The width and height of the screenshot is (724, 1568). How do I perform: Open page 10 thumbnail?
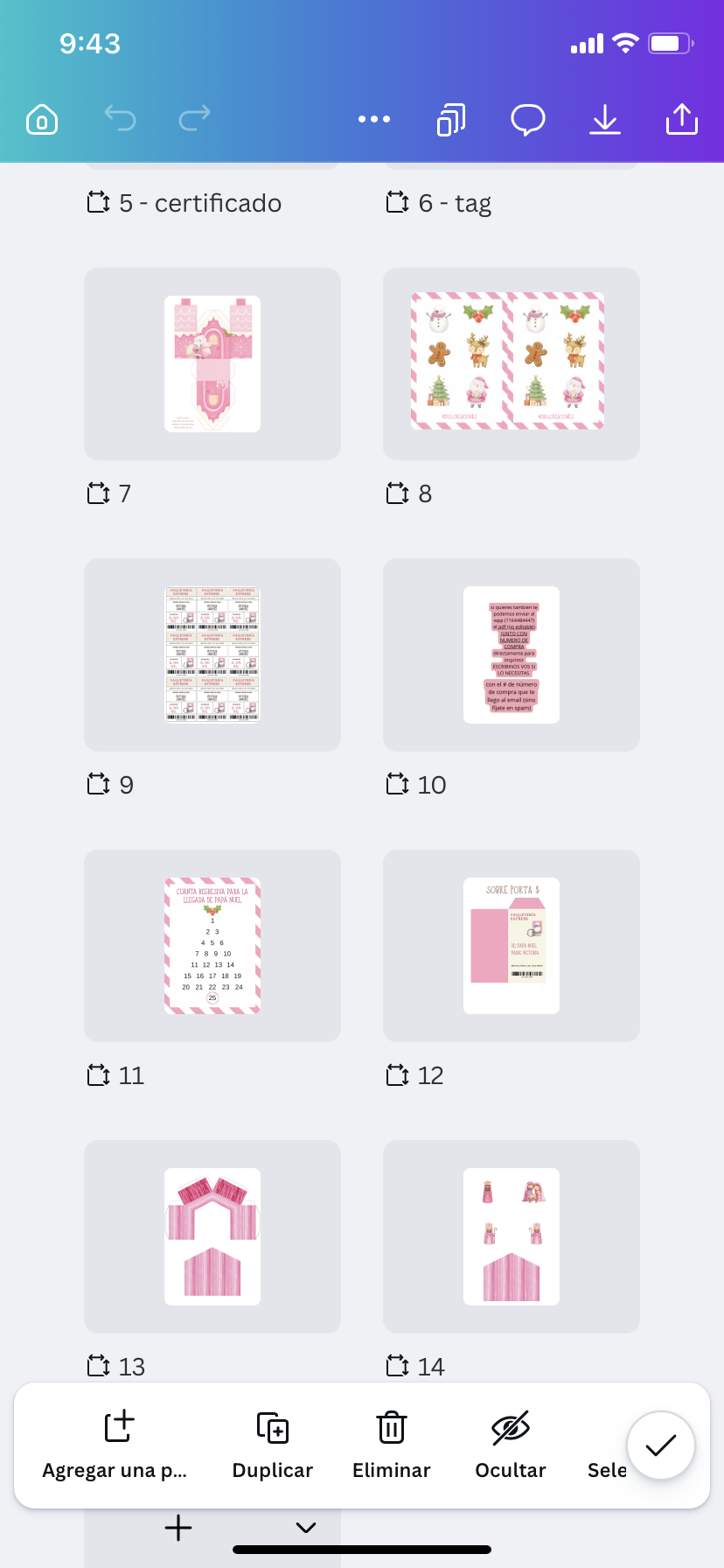point(511,654)
